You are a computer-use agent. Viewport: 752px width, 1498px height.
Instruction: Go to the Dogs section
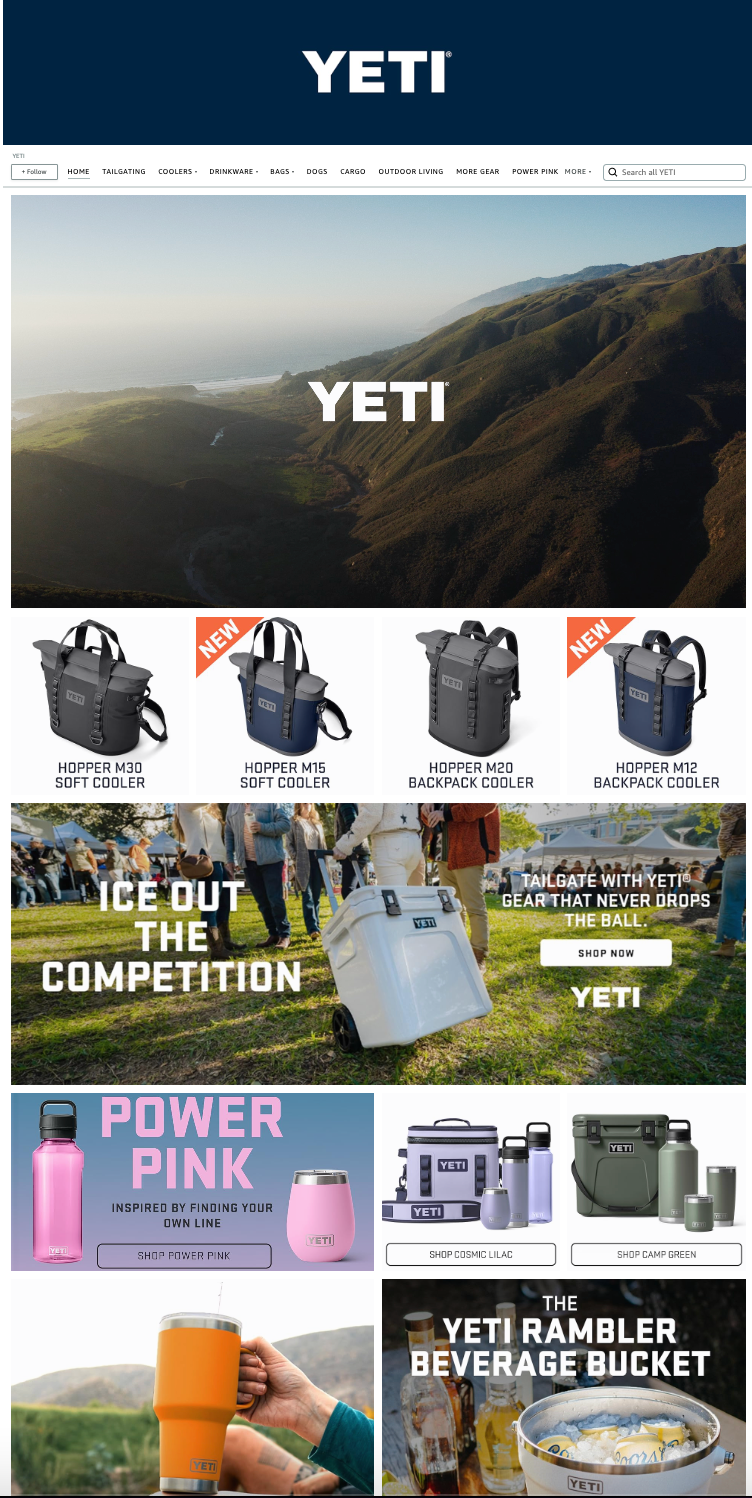click(x=317, y=172)
